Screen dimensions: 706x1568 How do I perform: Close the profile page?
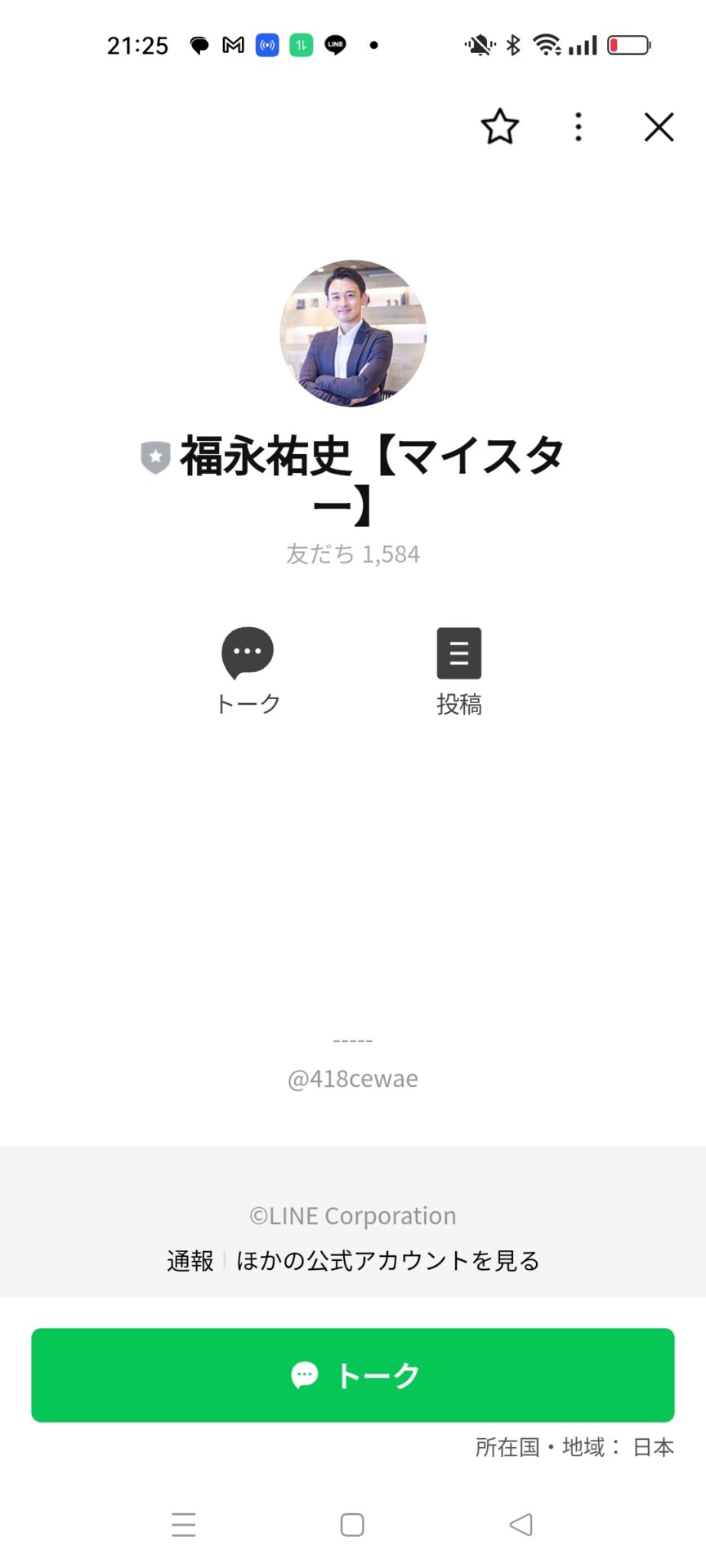(659, 127)
